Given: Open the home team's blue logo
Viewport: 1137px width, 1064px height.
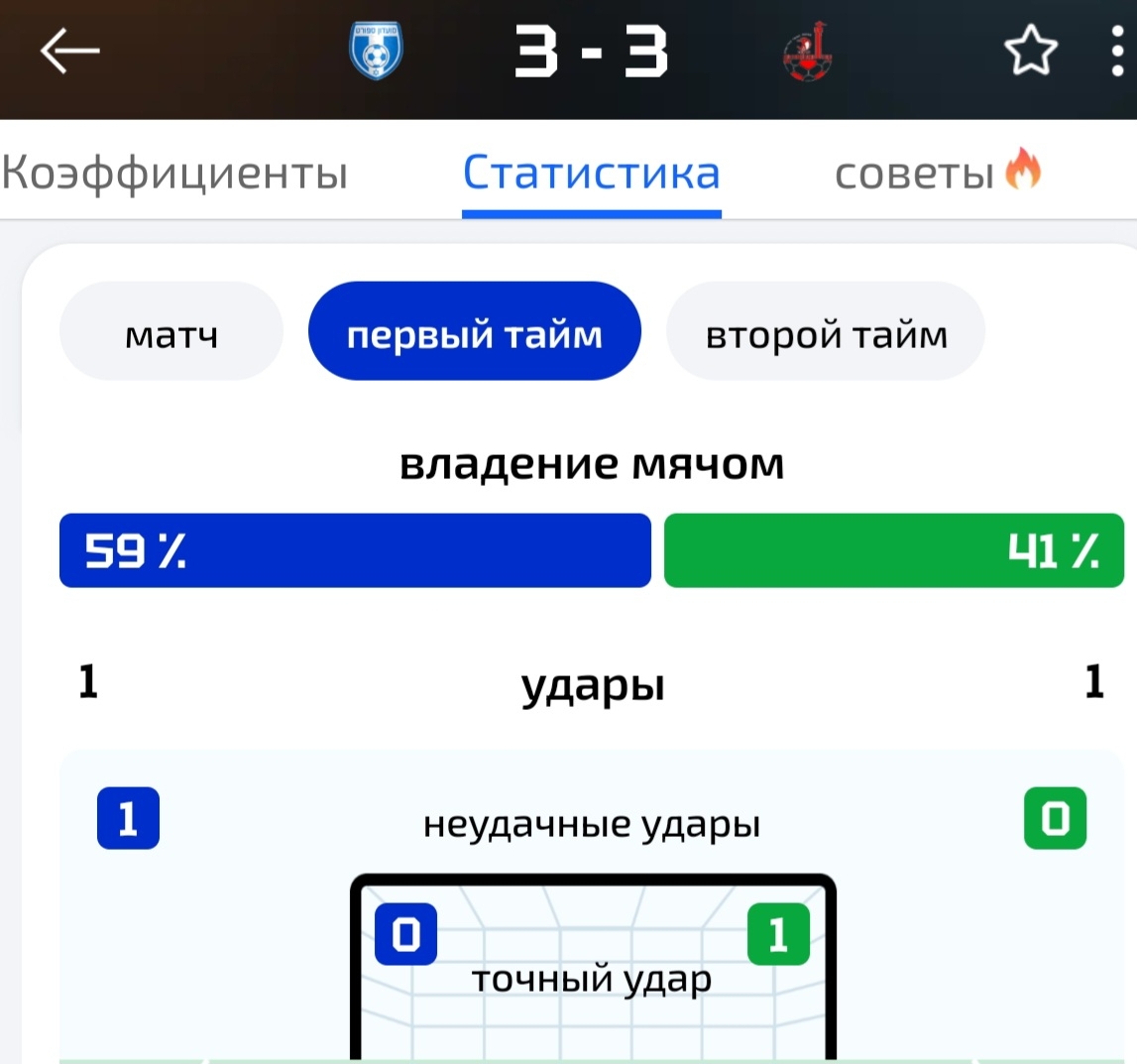Looking at the screenshot, I should [x=377, y=52].
